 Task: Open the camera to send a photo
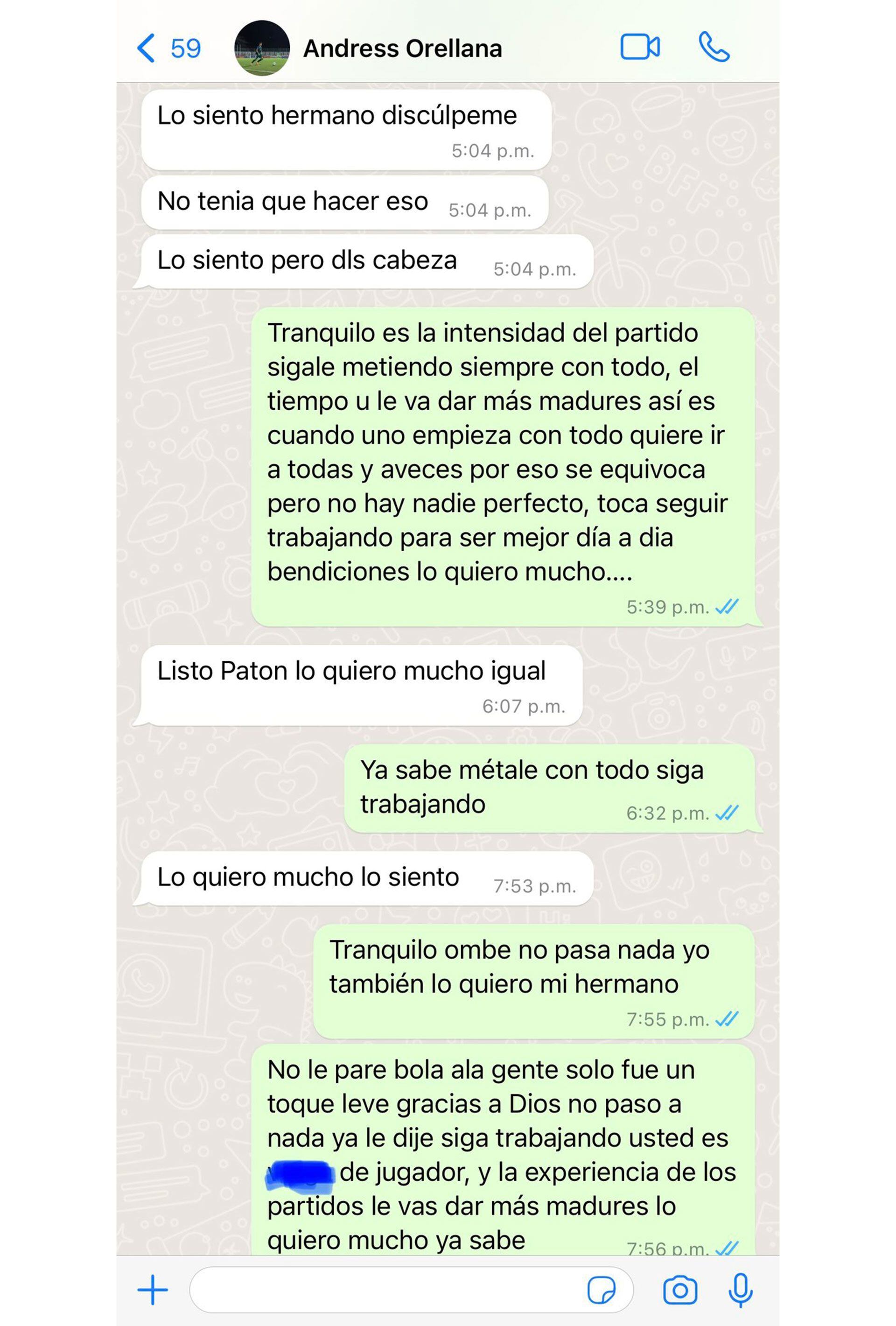click(680, 1290)
